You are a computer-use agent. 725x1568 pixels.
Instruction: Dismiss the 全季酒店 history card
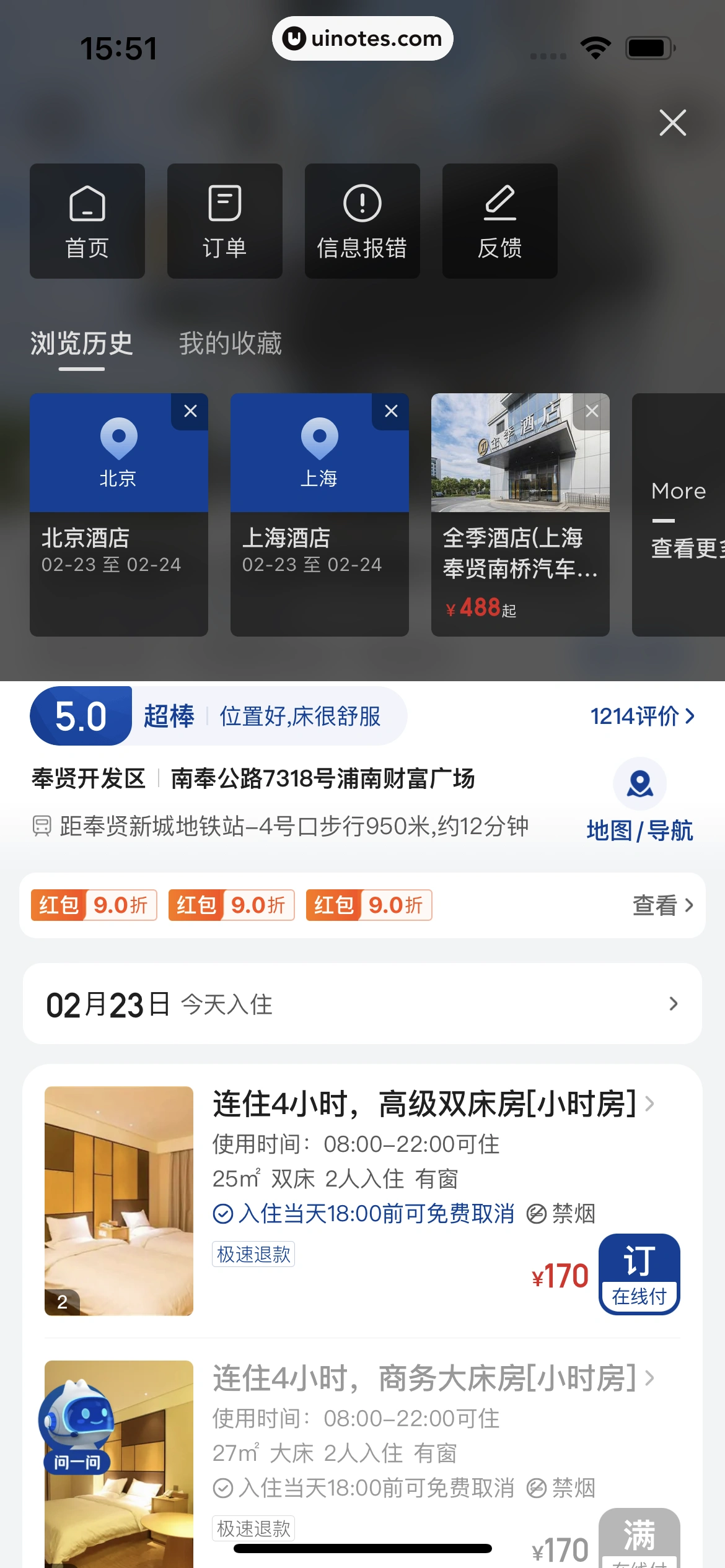592,411
